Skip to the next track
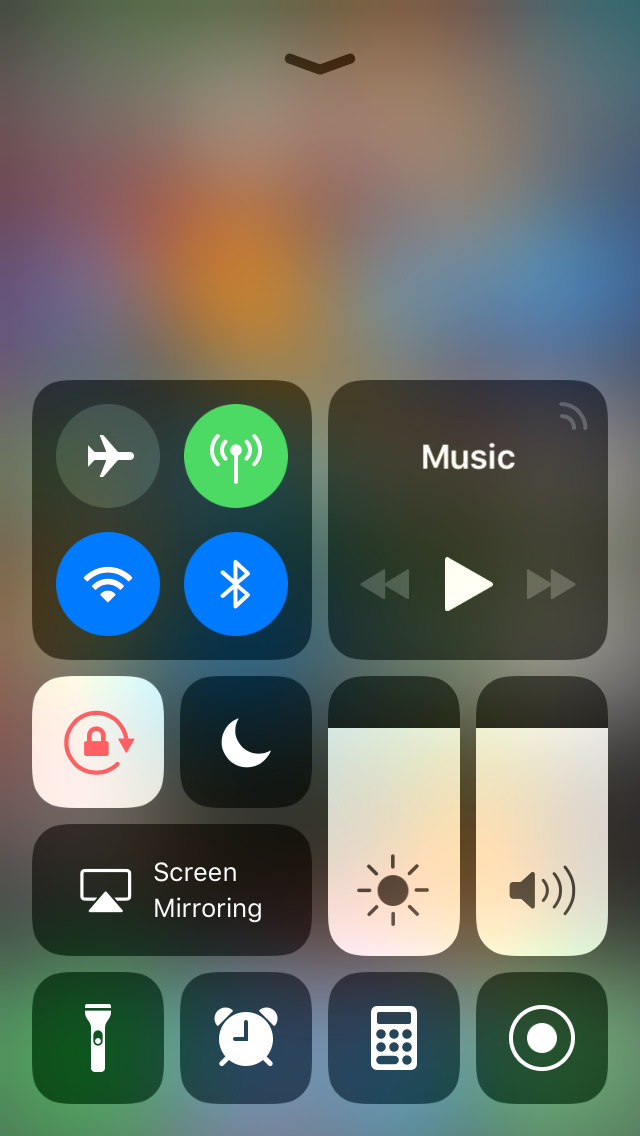Viewport: 640px width, 1136px height. coord(551,584)
